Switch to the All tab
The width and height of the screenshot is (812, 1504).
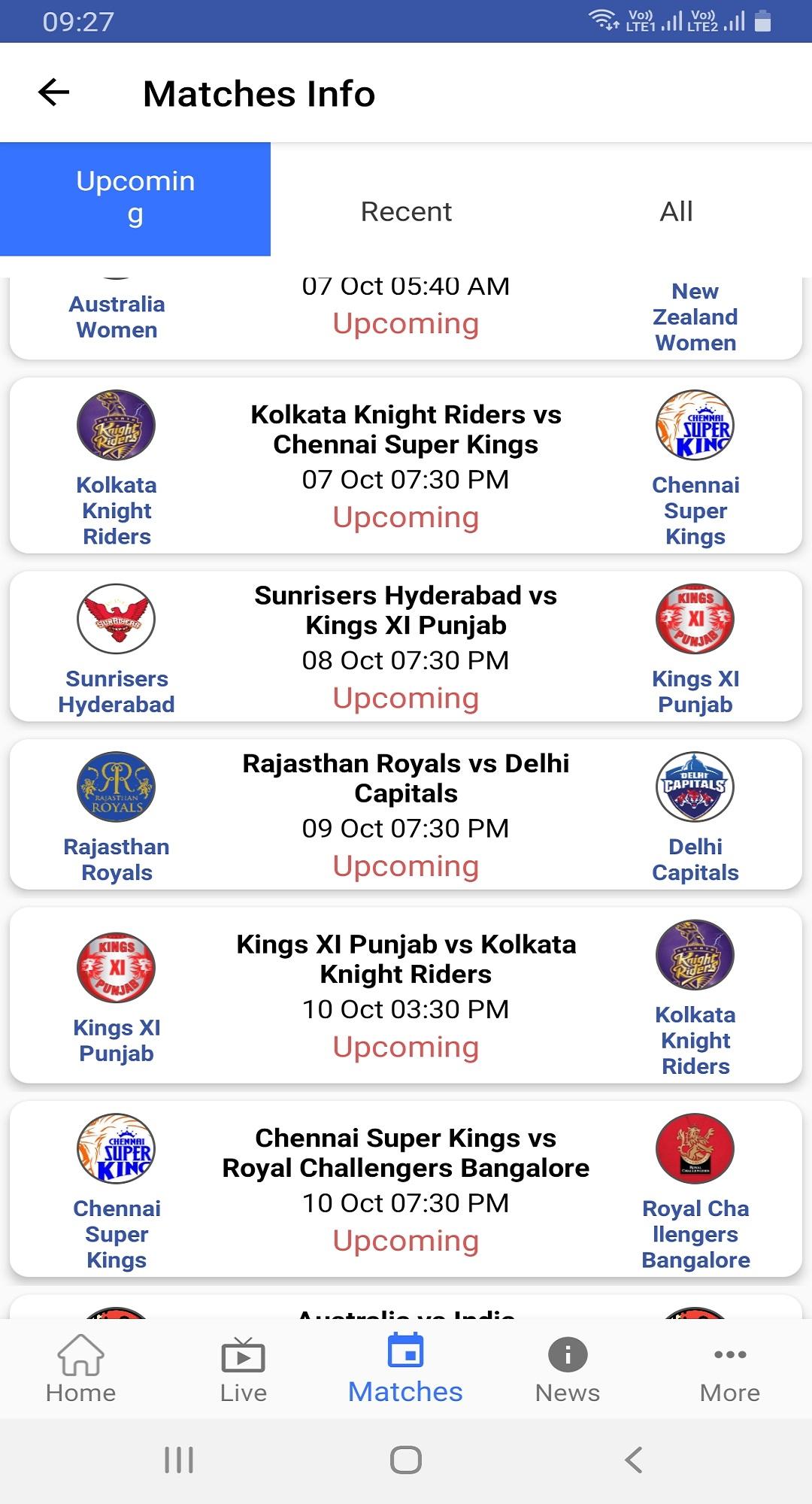676,211
